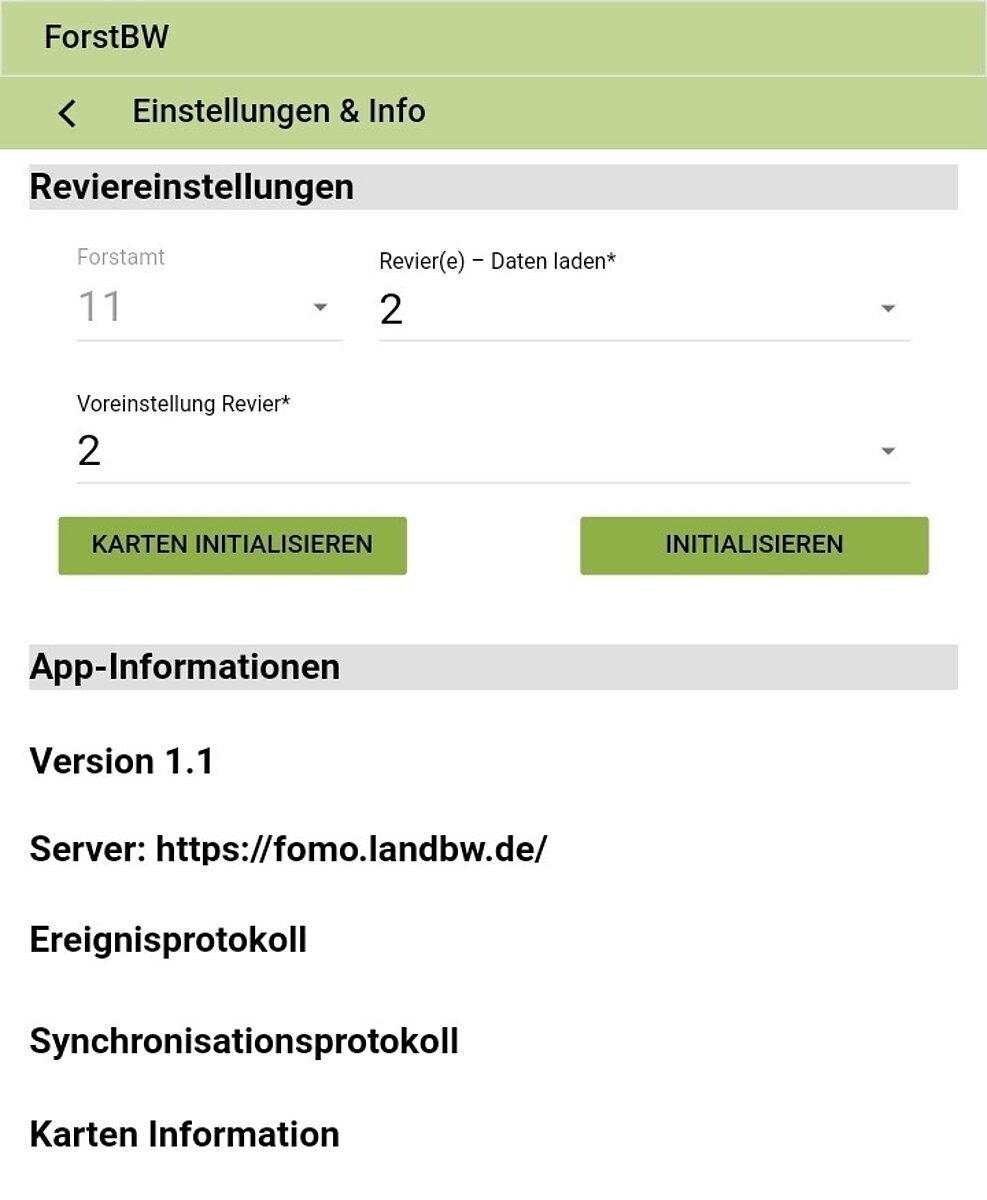Go back from Einstellungen & Info
987x1200 pixels.
point(67,112)
